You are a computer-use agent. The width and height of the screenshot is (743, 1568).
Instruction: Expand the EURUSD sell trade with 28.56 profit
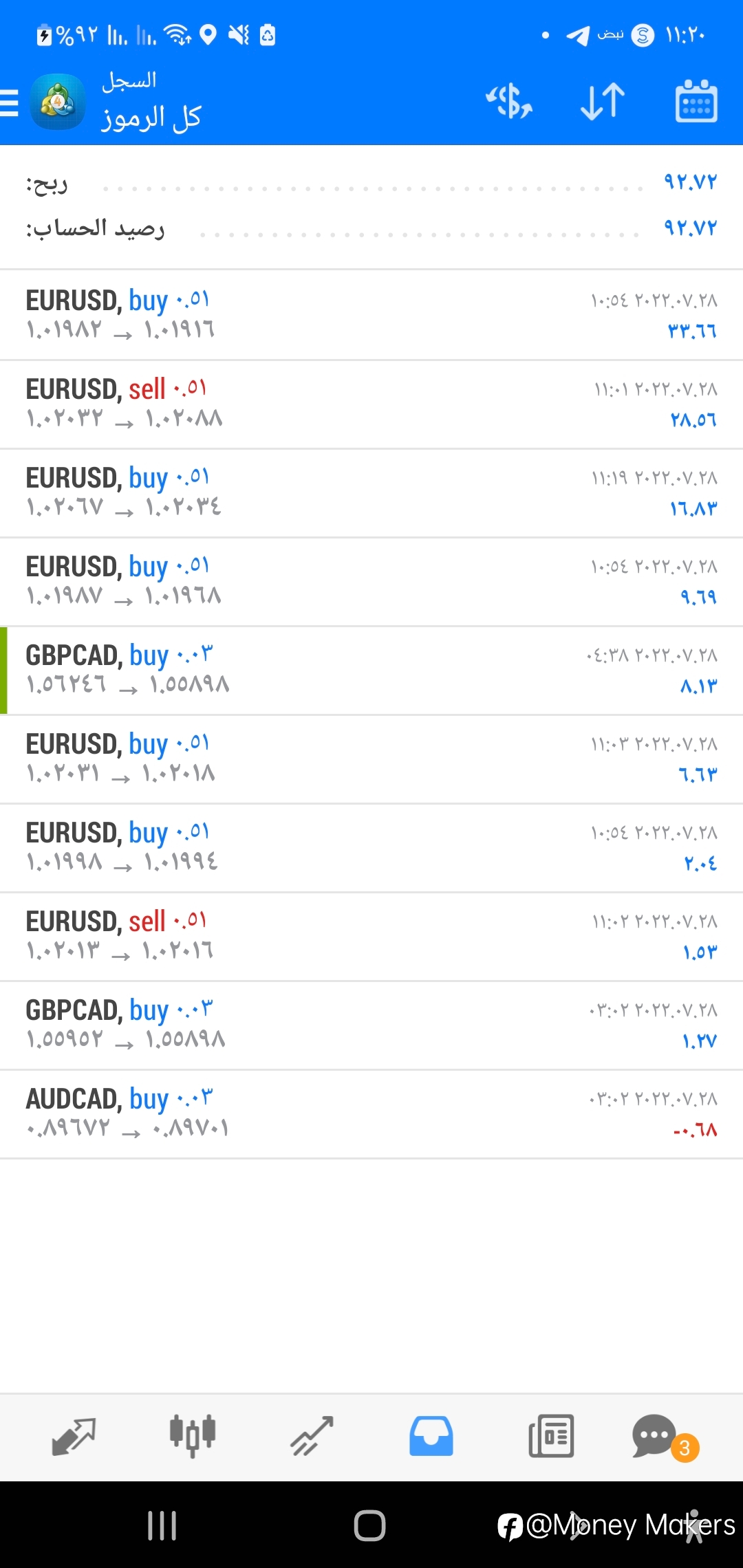(x=371, y=404)
